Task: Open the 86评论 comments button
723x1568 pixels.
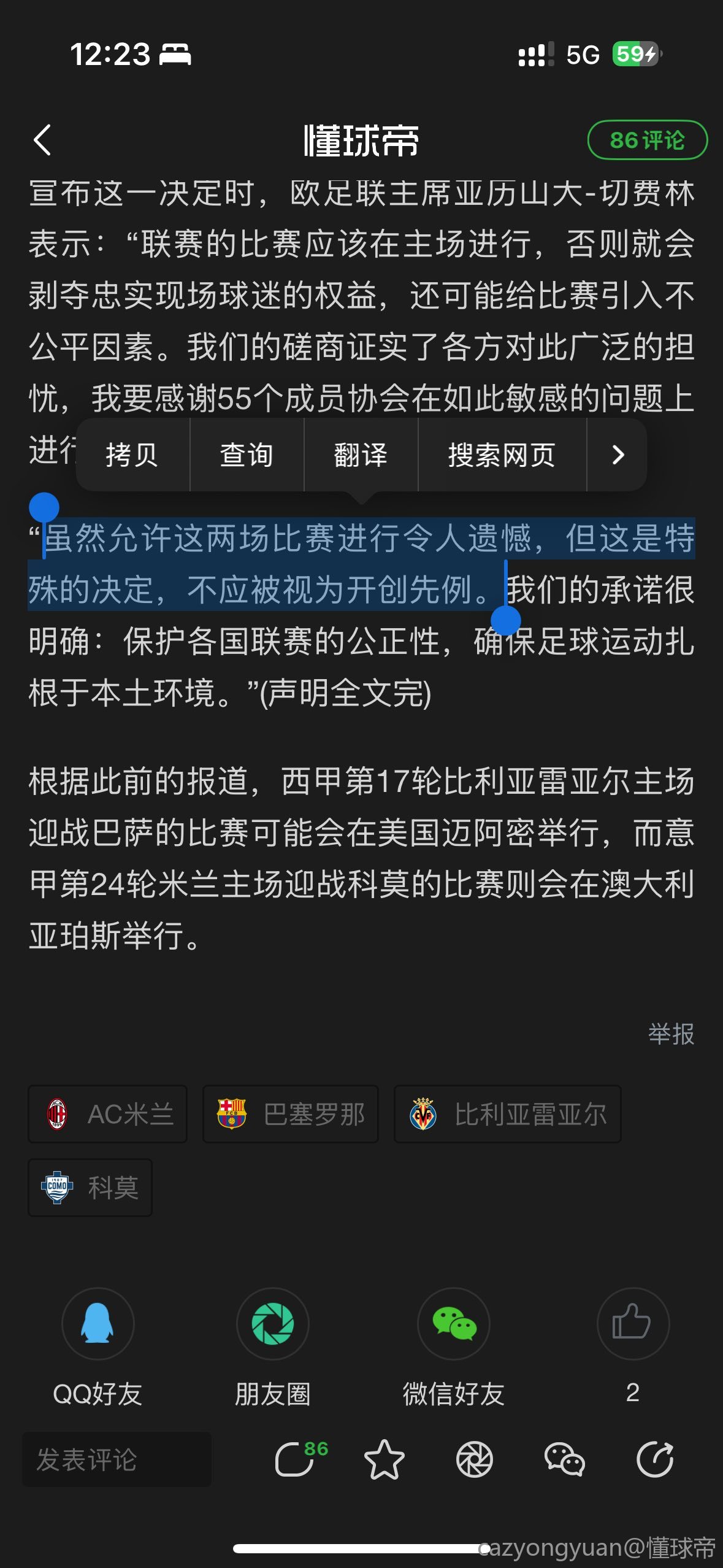Action: click(647, 140)
